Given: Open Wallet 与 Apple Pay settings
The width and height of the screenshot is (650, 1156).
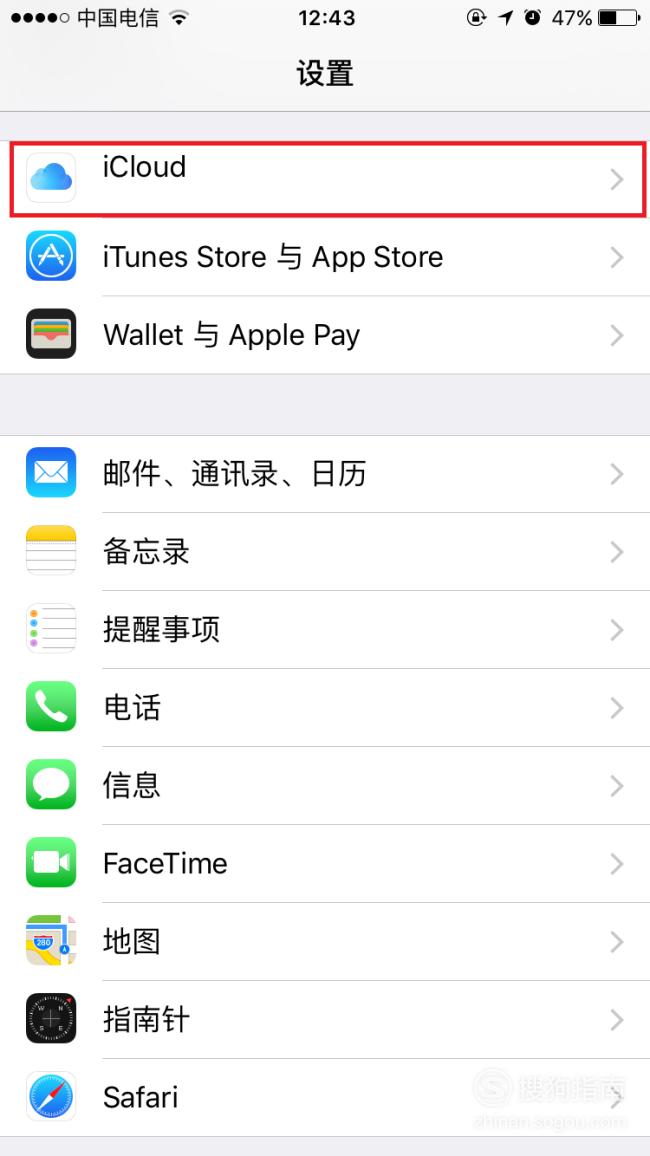Looking at the screenshot, I should (325, 335).
